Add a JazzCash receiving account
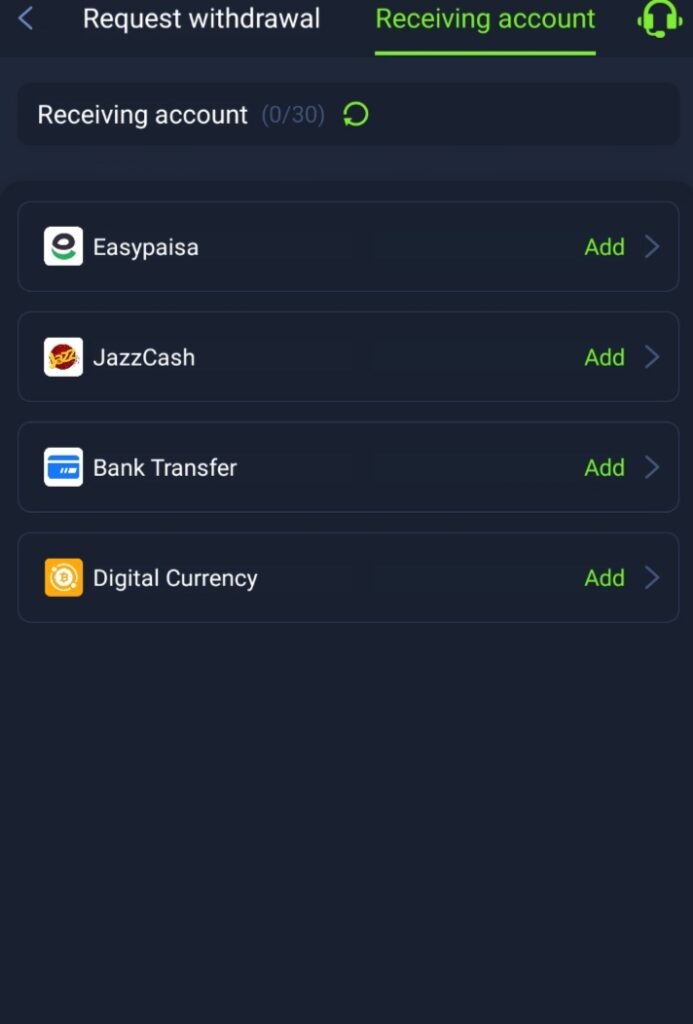This screenshot has width=693, height=1024. tap(605, 357)
